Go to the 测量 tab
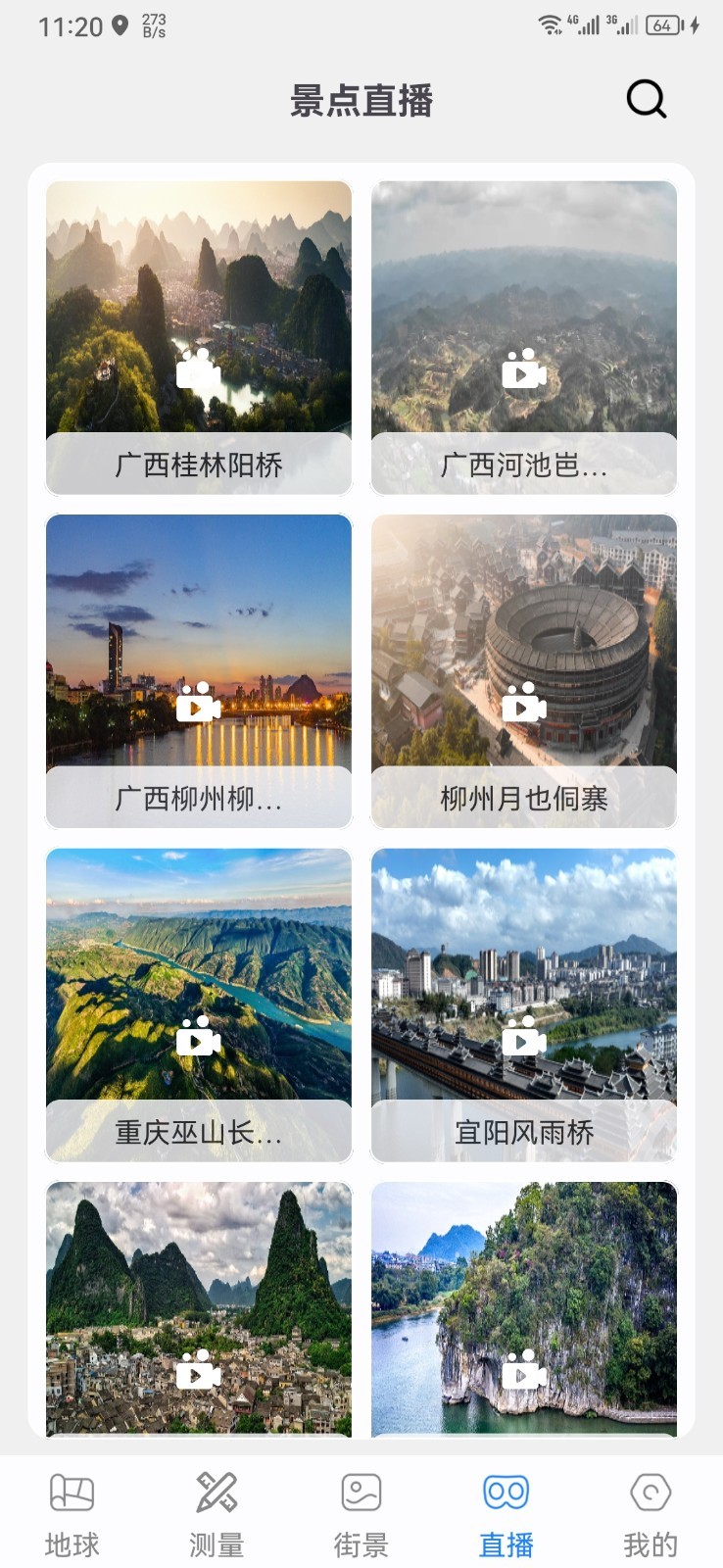Viewport: 723px width, 1568px height. tap(217, 1514)
